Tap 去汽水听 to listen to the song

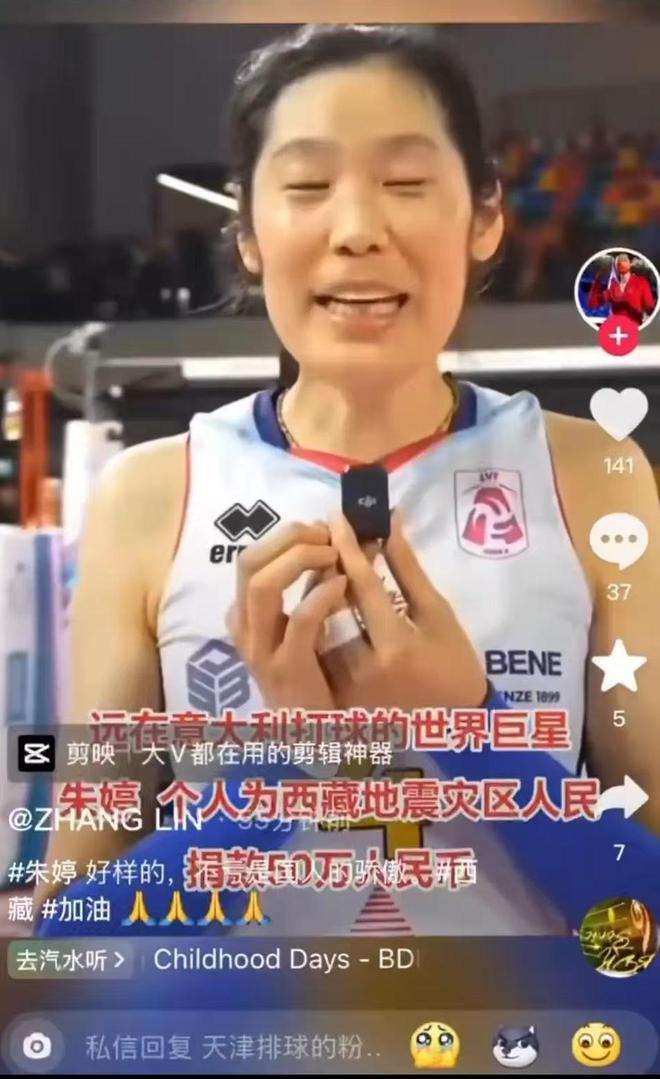pyautogui.click(x=70, y=959)
